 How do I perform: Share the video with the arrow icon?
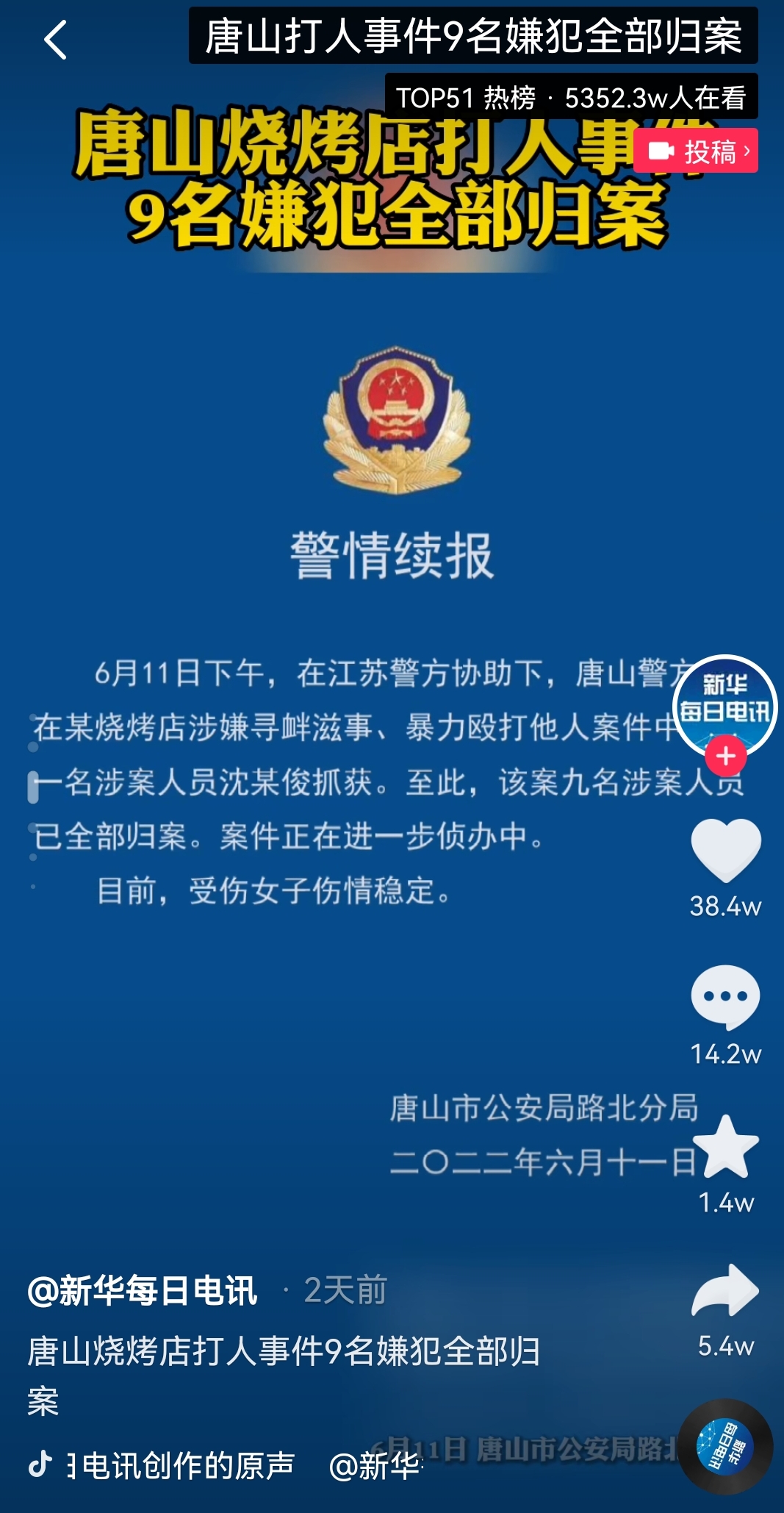(x=725, y=1290)
